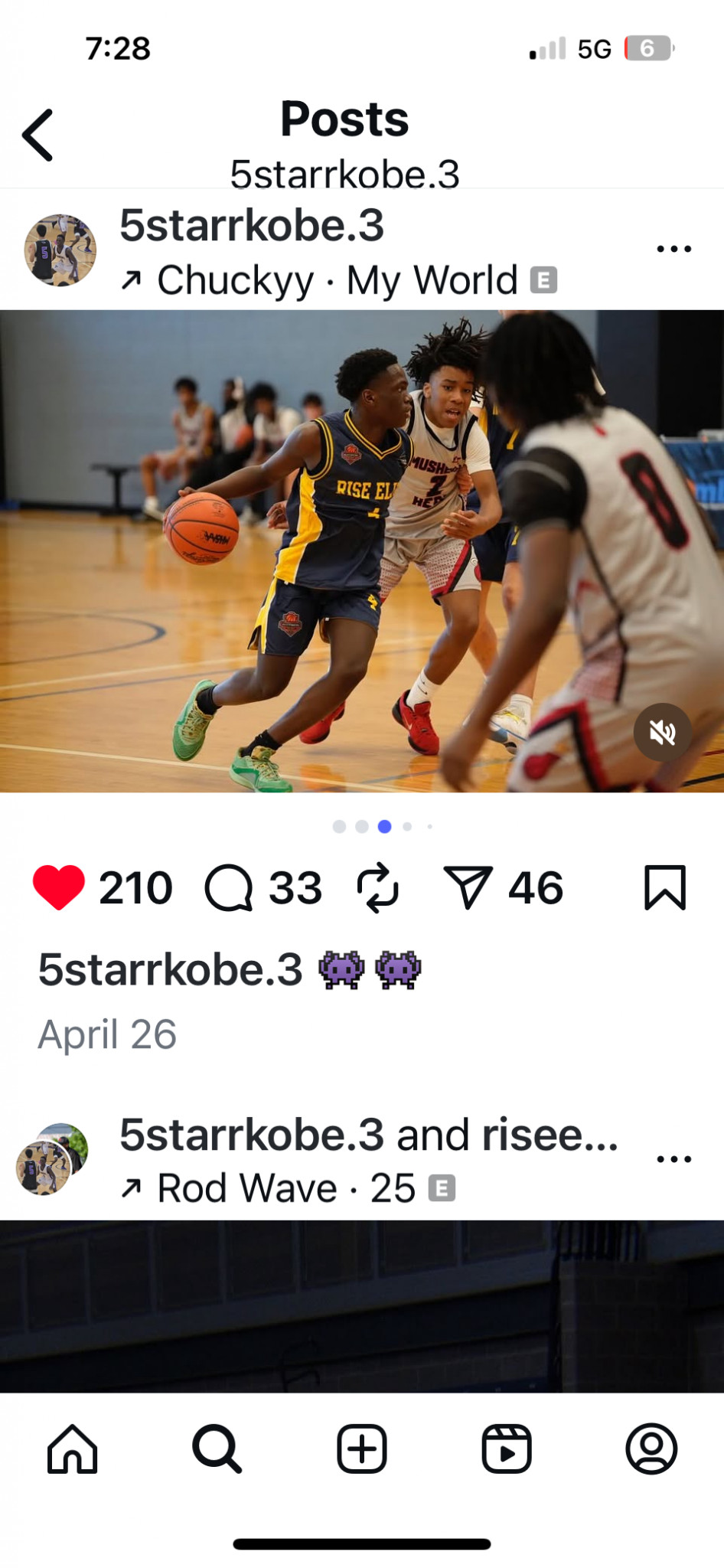Open audio Chuckyy · My World
The image size is (724, 1568).
338,280
